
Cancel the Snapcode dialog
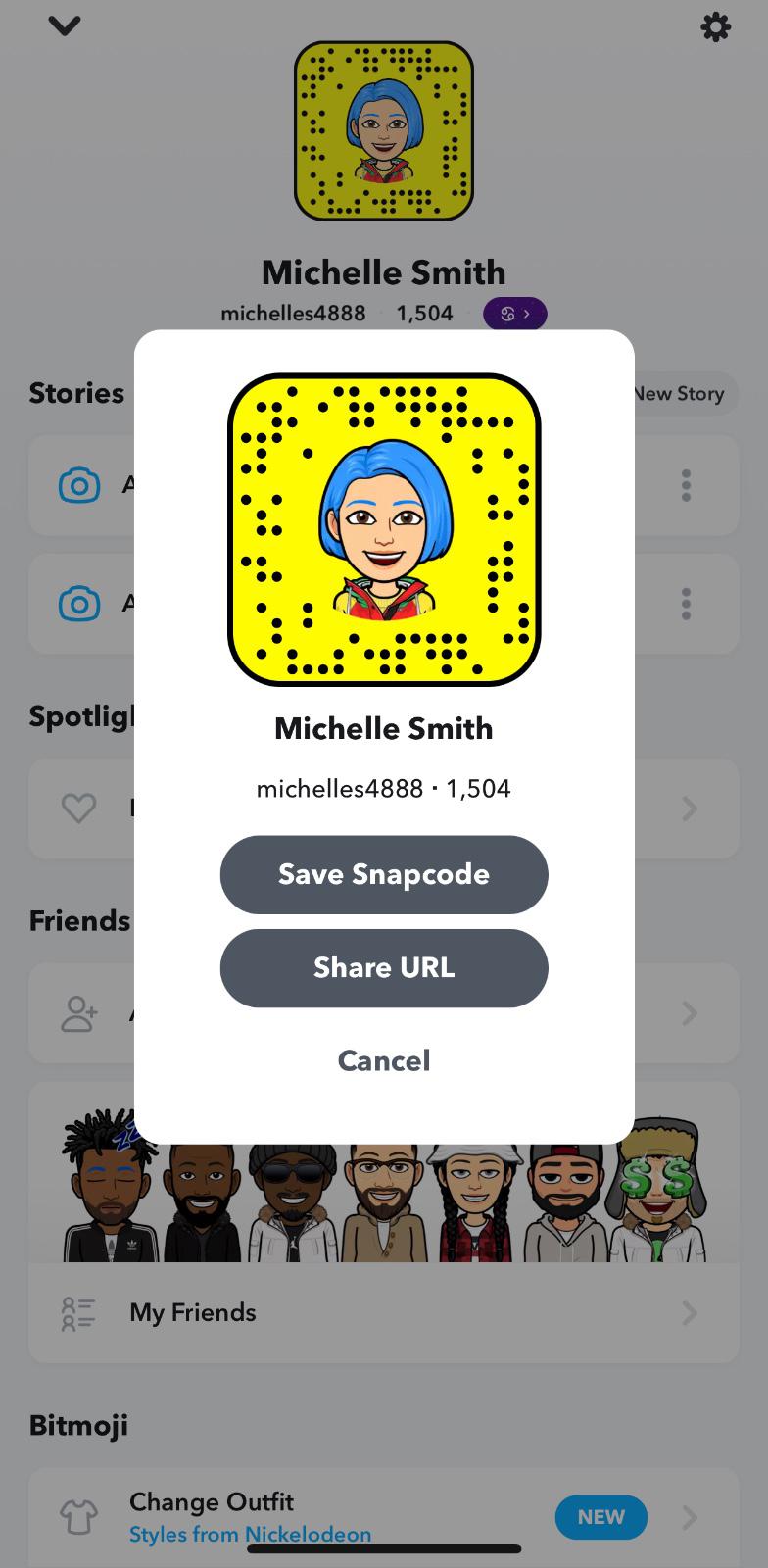pos(384,1060)
